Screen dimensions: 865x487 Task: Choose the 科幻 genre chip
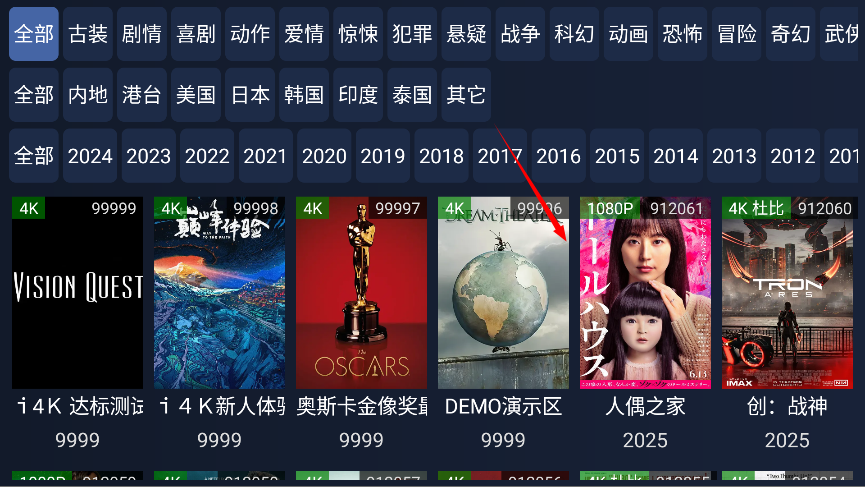pos(574,34)
